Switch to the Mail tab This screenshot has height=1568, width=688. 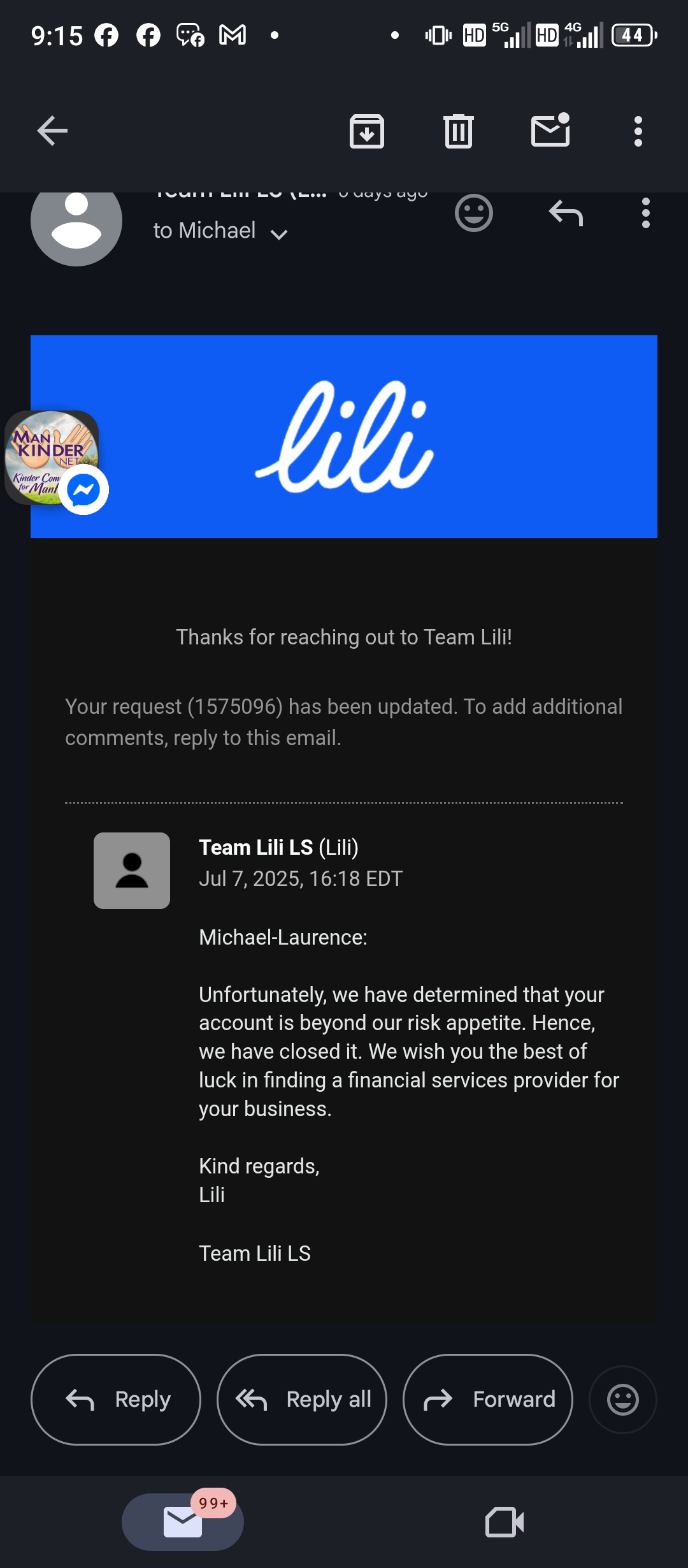[x=183, y=1522]
